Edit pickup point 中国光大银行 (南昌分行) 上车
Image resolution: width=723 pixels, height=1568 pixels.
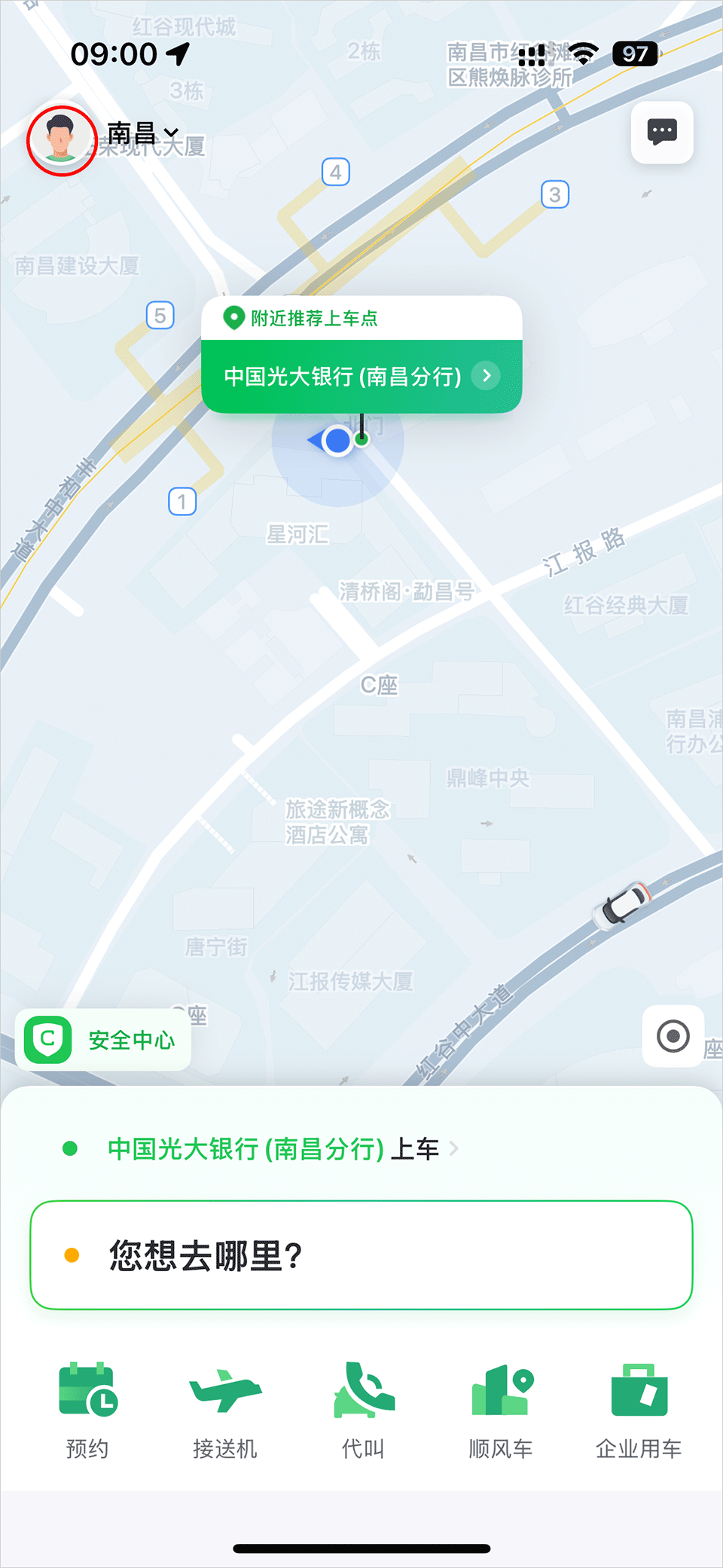point(273,1149)
